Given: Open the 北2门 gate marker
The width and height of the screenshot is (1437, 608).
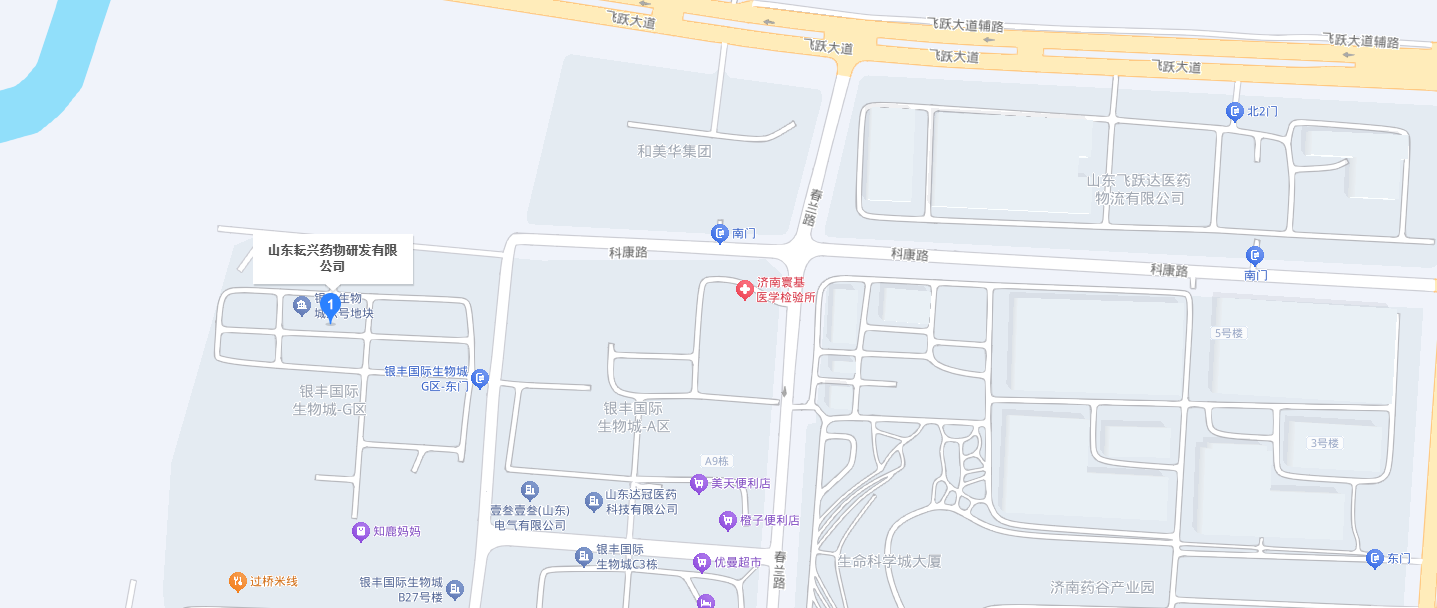Looking at the screenshot, I should tap(1235, 112).
